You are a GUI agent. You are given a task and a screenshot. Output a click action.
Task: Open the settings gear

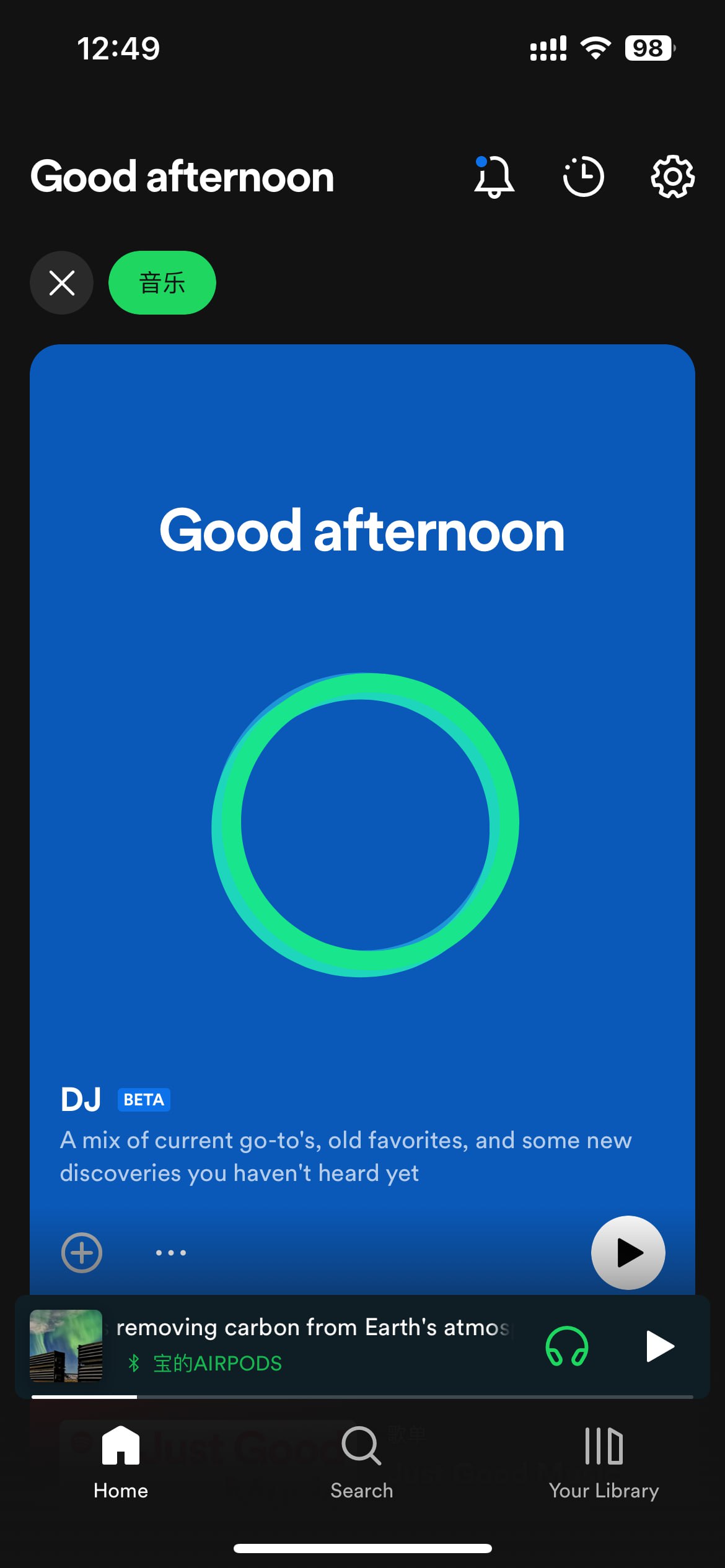click(672, 177)
